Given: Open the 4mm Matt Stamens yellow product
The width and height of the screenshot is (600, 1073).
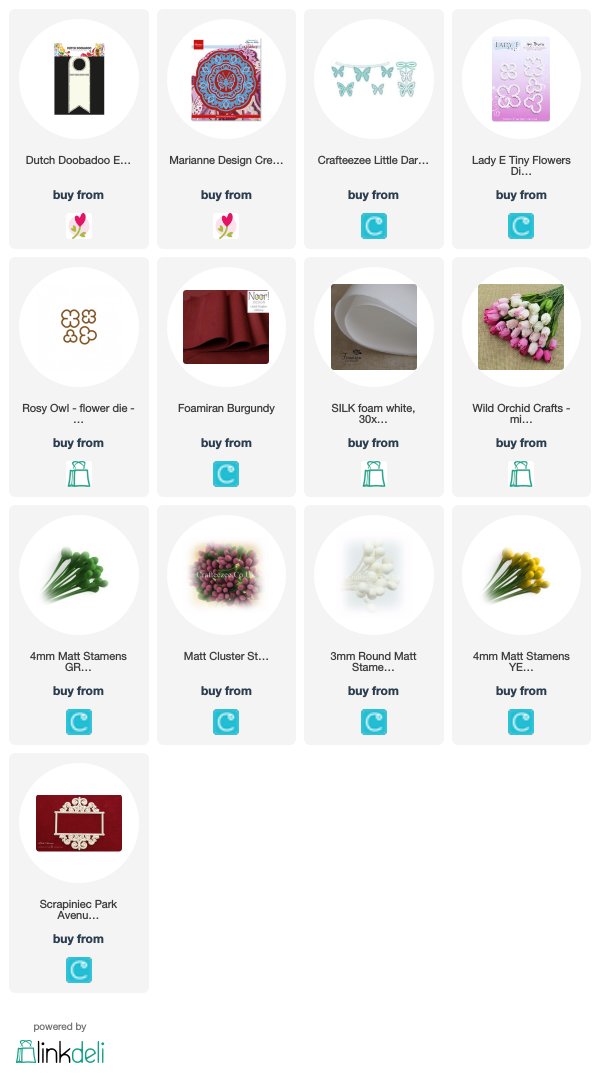Looking at the screenshot, I should 521,625.
